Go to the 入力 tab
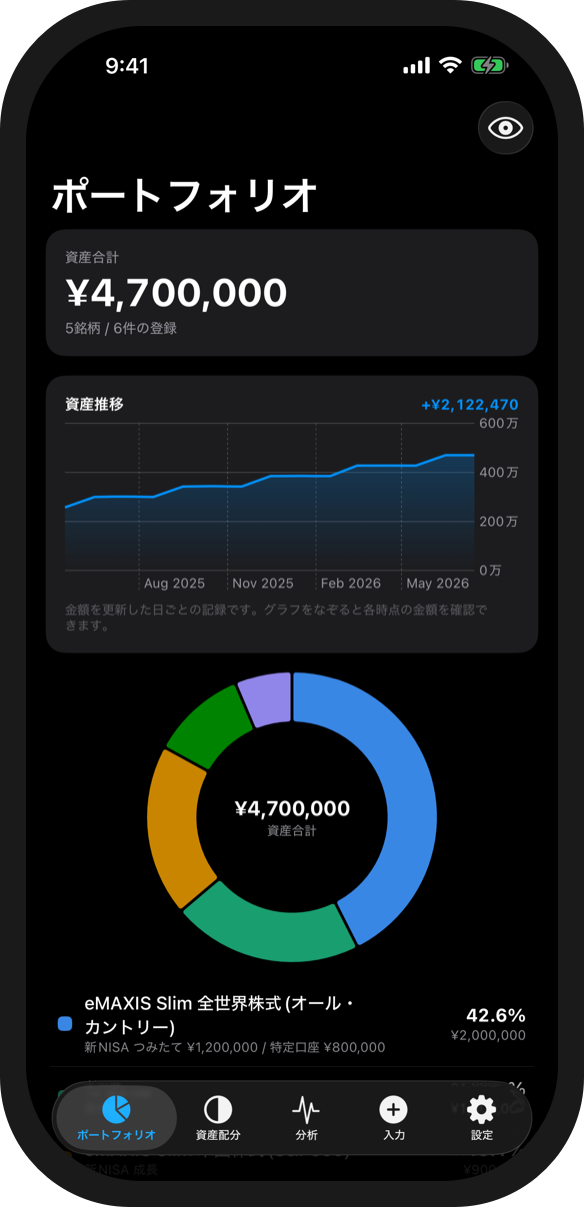This screenshot has height=1207, width=584. pos(393,1116)
